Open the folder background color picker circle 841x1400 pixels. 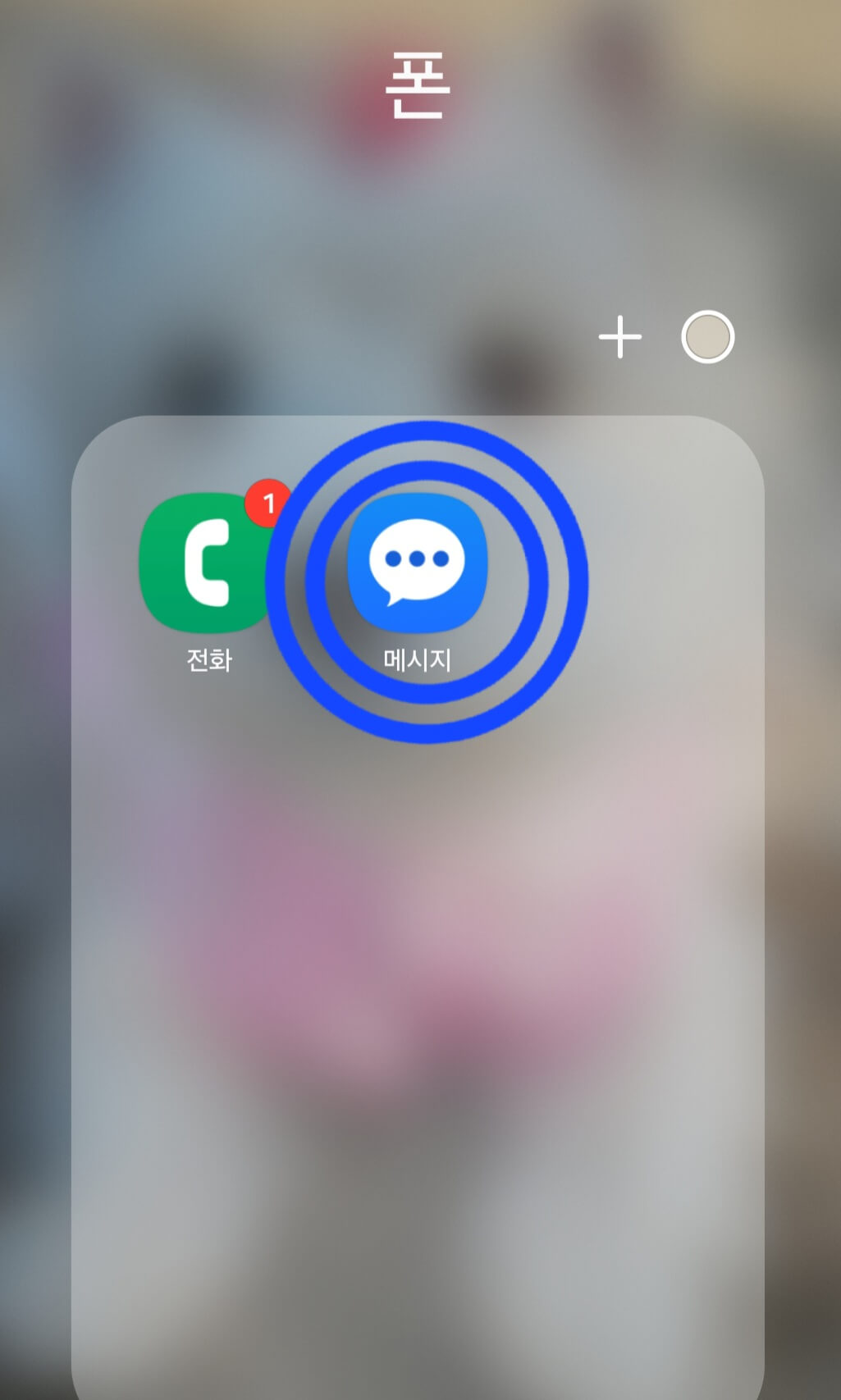point(706,336)
